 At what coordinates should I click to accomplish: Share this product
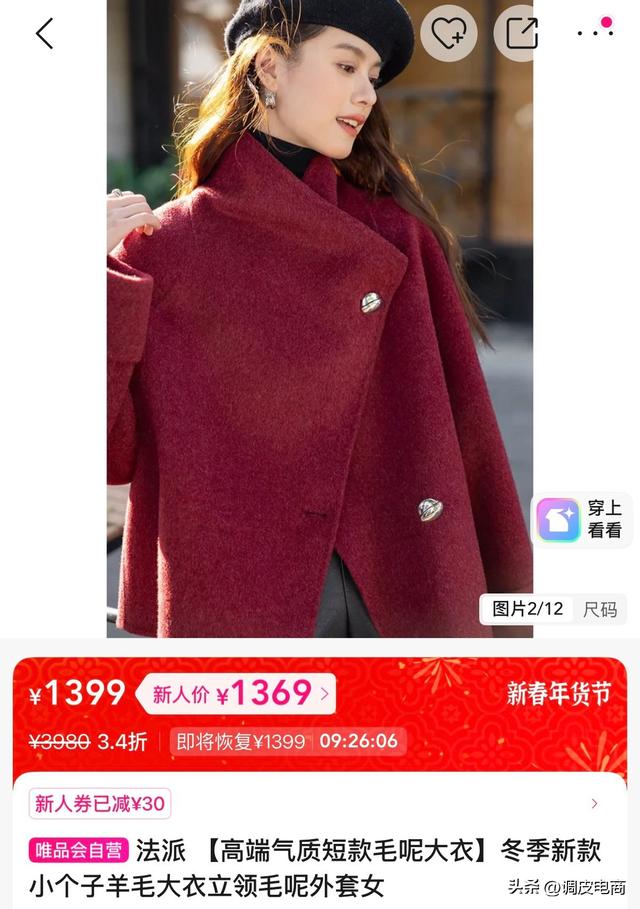tap(521, 33)
